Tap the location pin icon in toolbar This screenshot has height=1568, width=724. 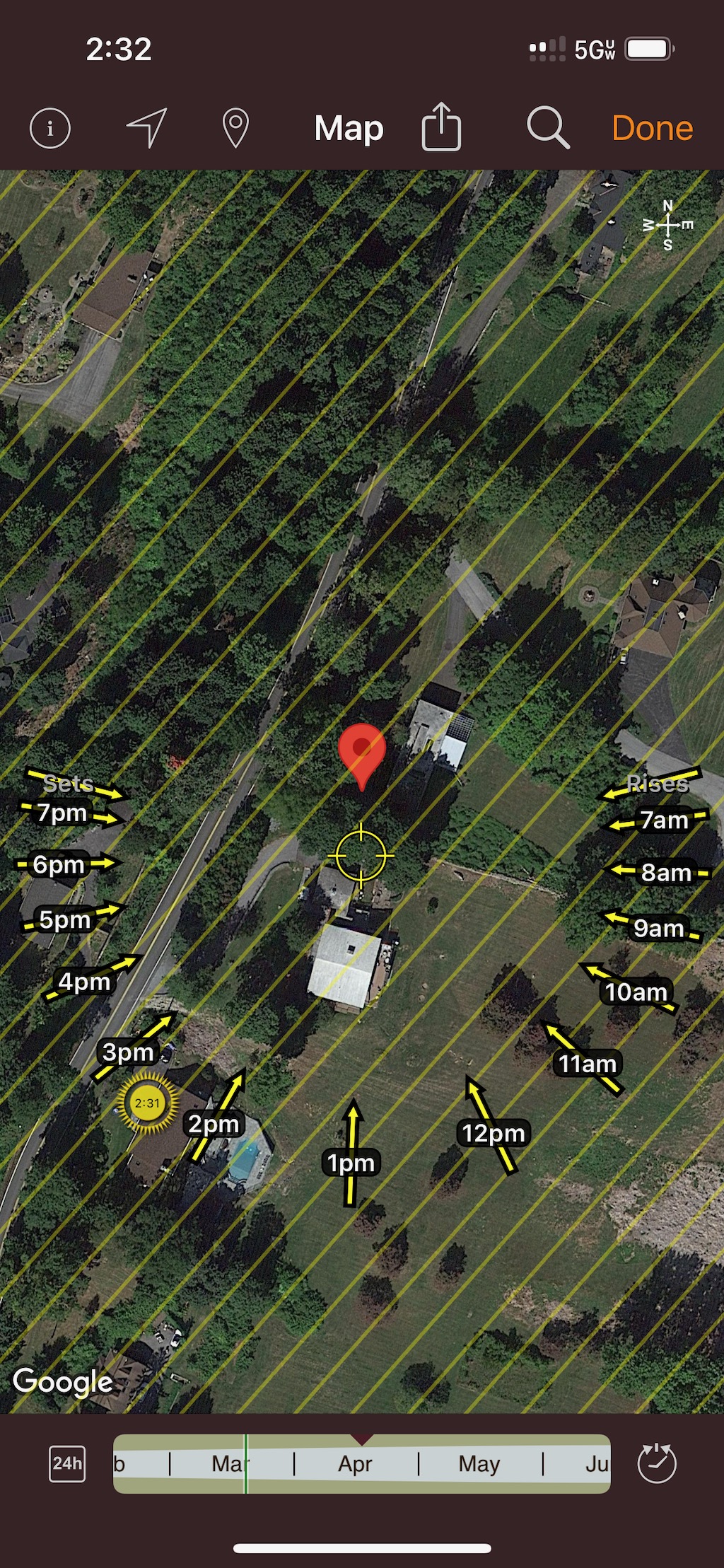235,128
